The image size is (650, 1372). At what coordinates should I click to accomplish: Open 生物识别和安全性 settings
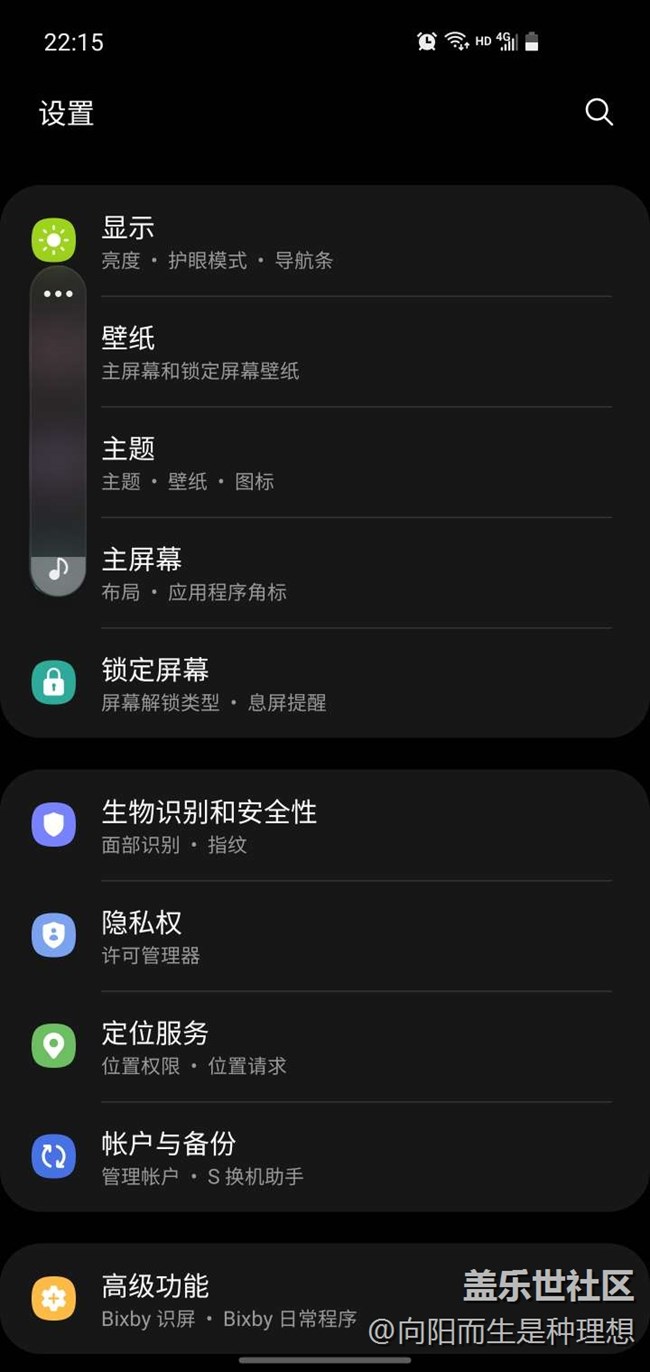point(325,825)
